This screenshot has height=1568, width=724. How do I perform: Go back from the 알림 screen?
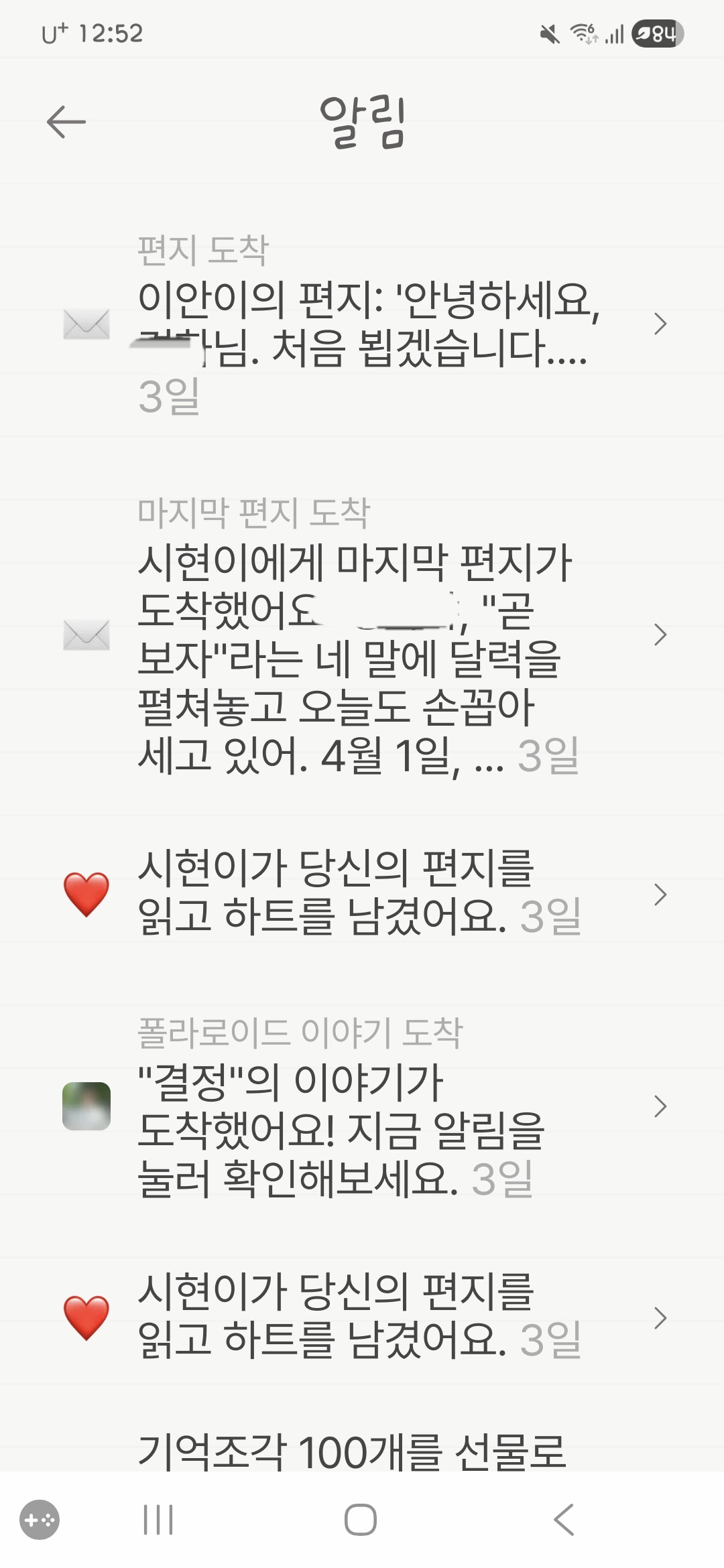pos(66,122)
